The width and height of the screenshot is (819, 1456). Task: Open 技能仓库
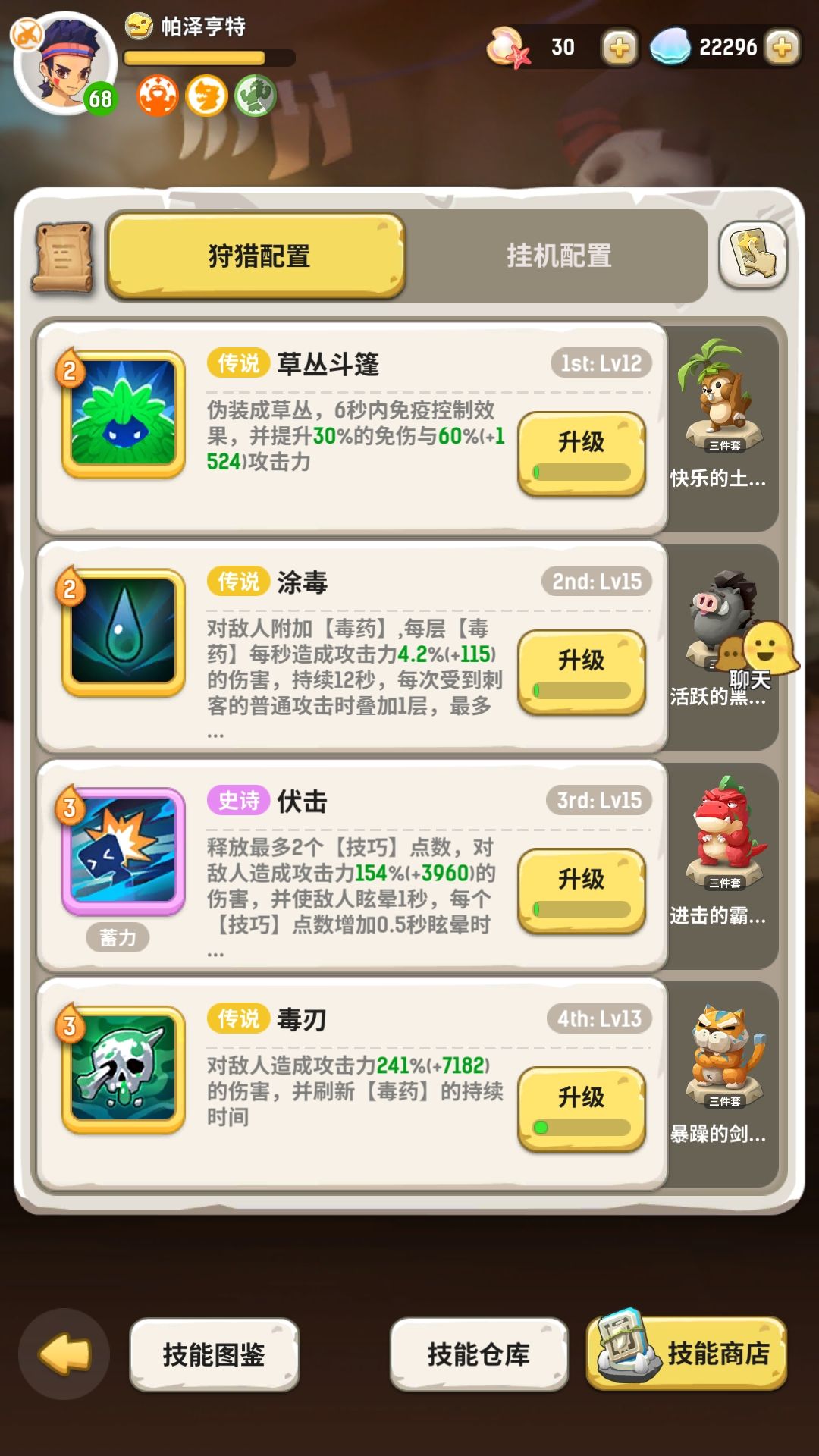(x=479, y=1354)
